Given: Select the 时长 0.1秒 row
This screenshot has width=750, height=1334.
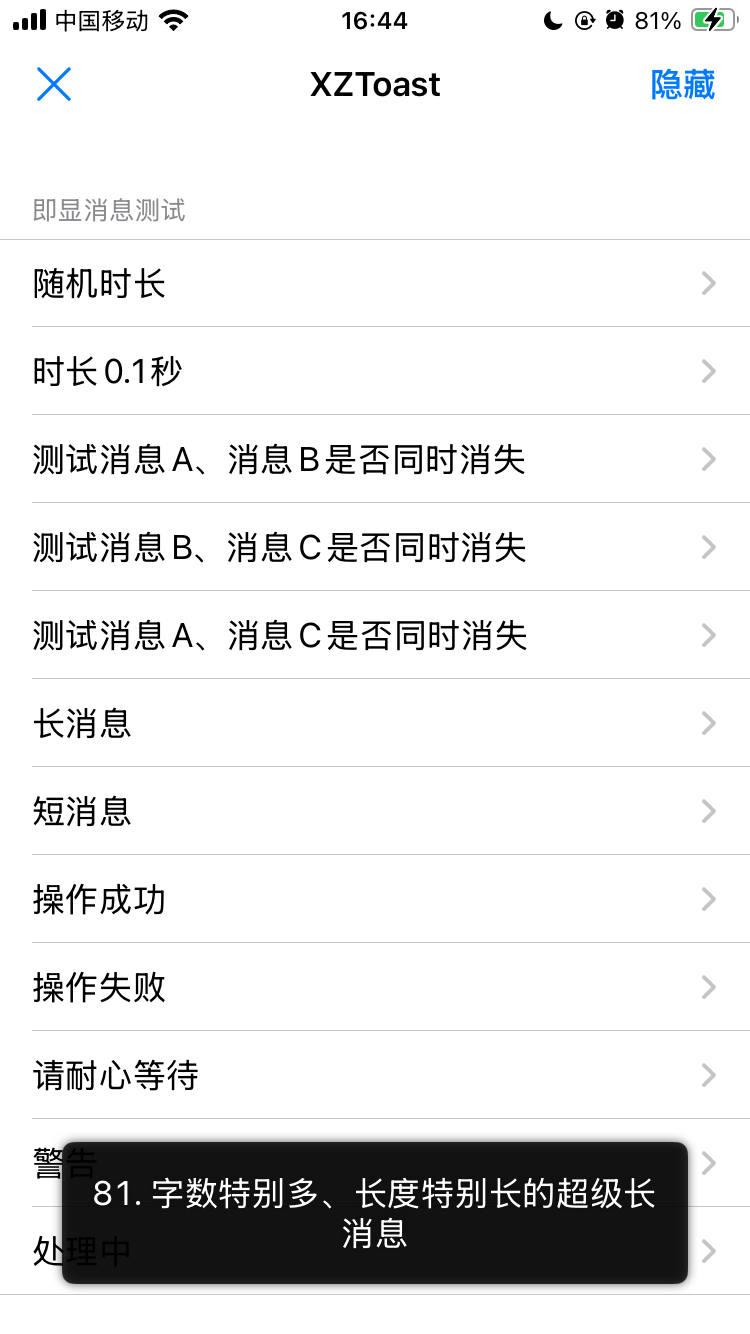Looking at the screenshot, I should click(375, 372).
